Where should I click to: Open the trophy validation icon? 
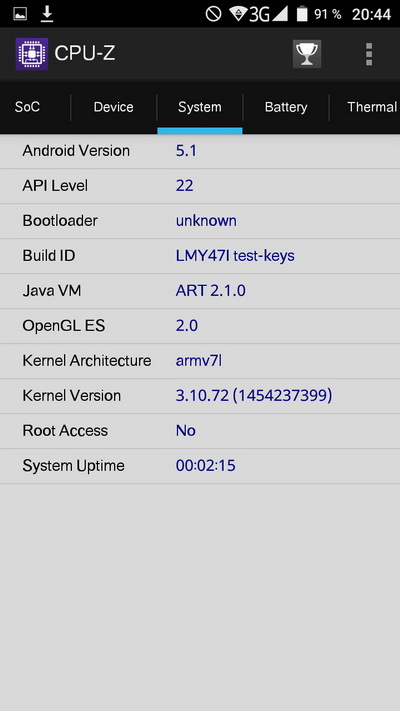pyautogui.click(x=307, y=54)
